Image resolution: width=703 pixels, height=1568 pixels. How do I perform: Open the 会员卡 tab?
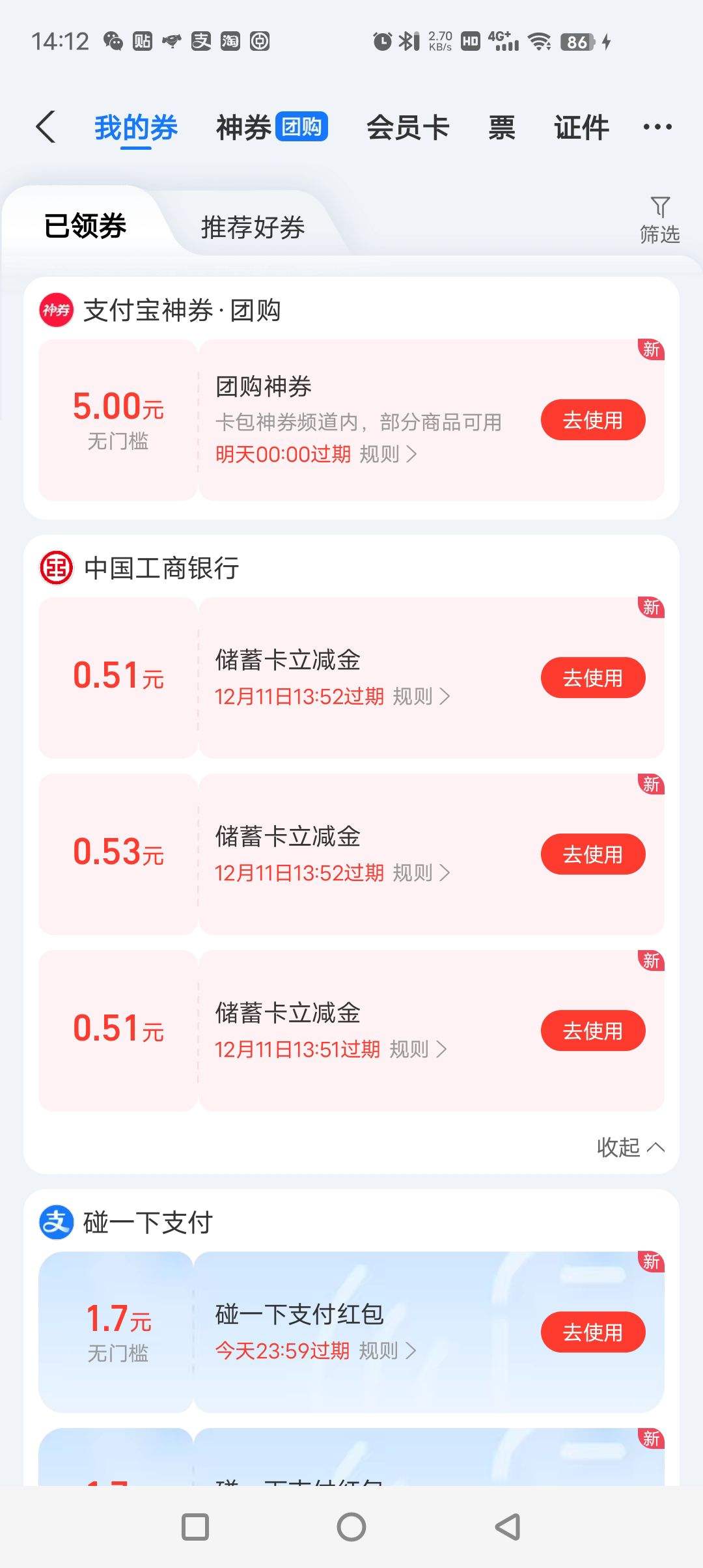407,127
